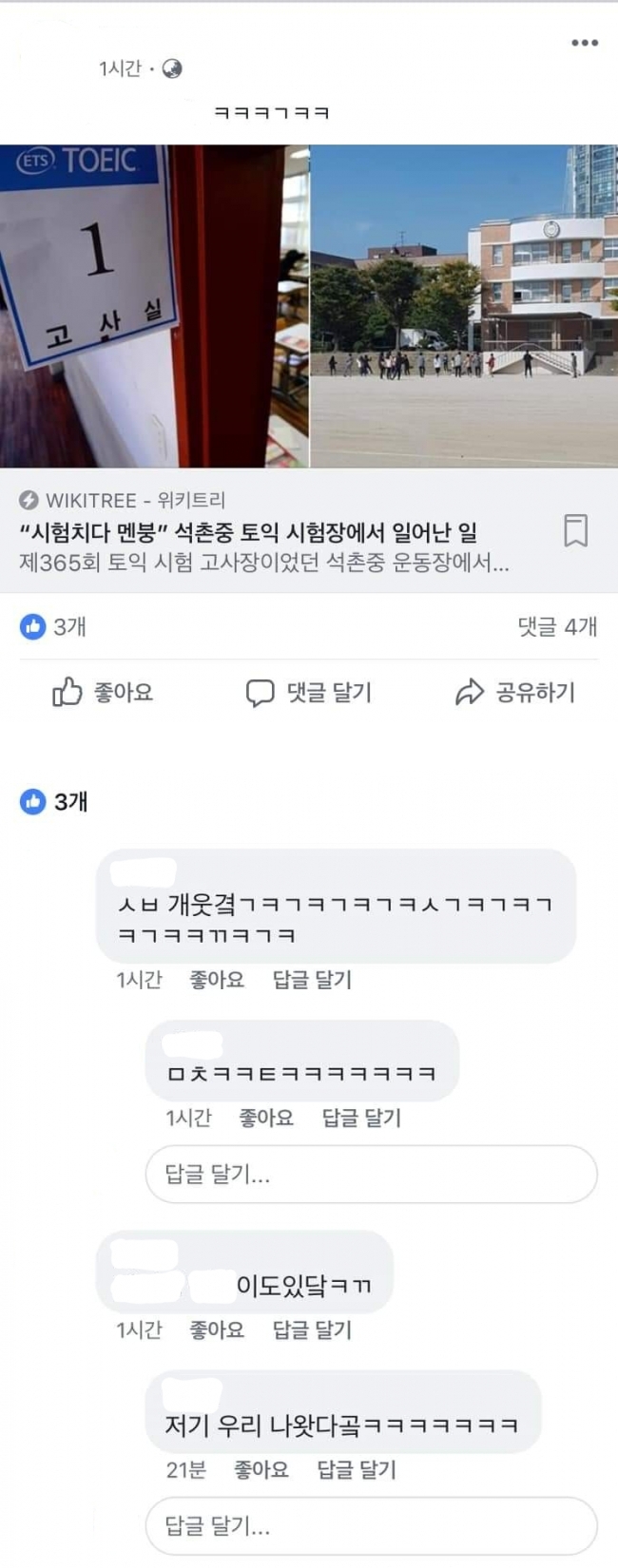Like the 저기 우리 나왔다곸 reply

coord(261,1469)
